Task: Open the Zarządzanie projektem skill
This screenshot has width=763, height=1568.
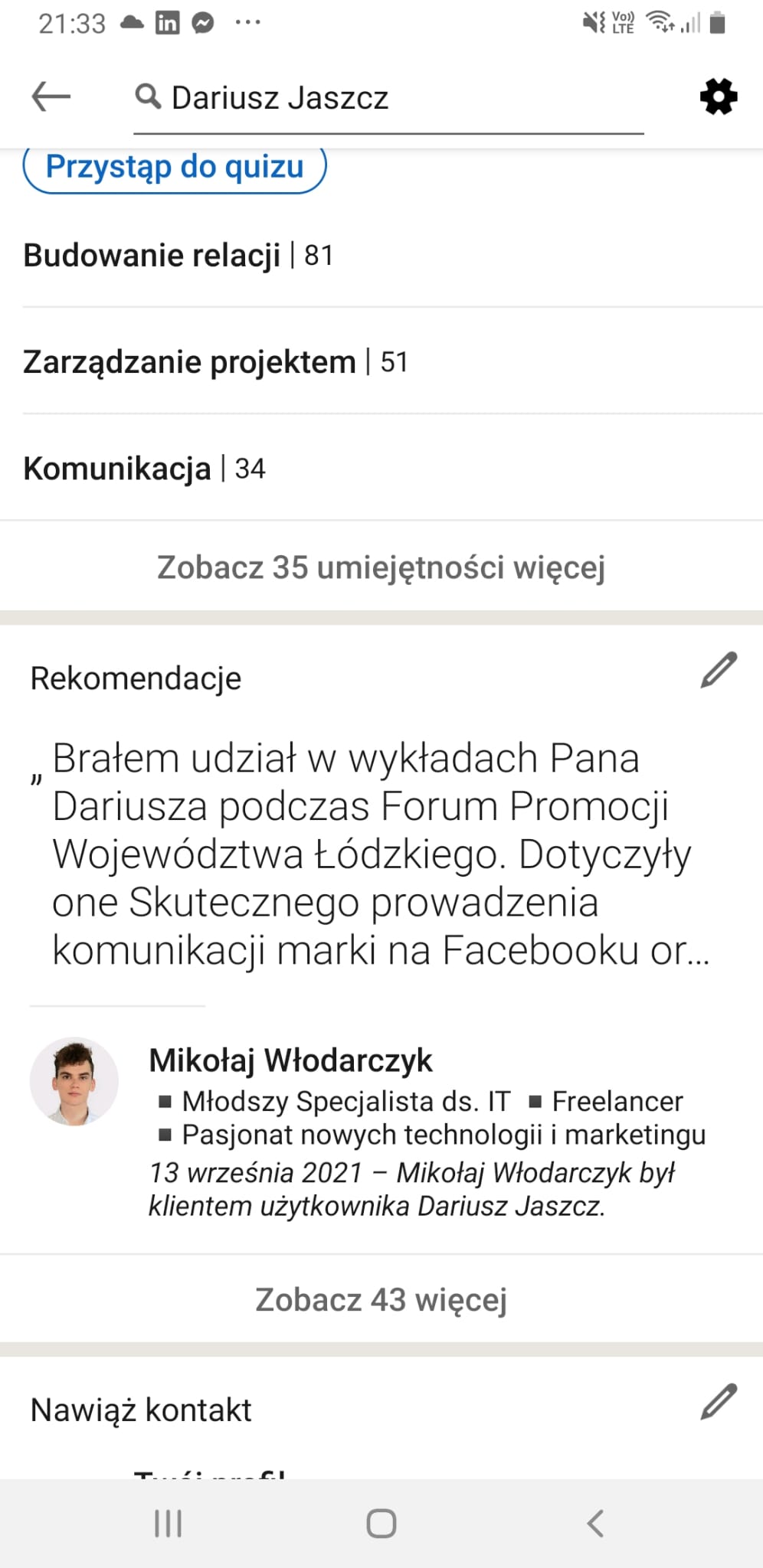Action: point(214,362)
